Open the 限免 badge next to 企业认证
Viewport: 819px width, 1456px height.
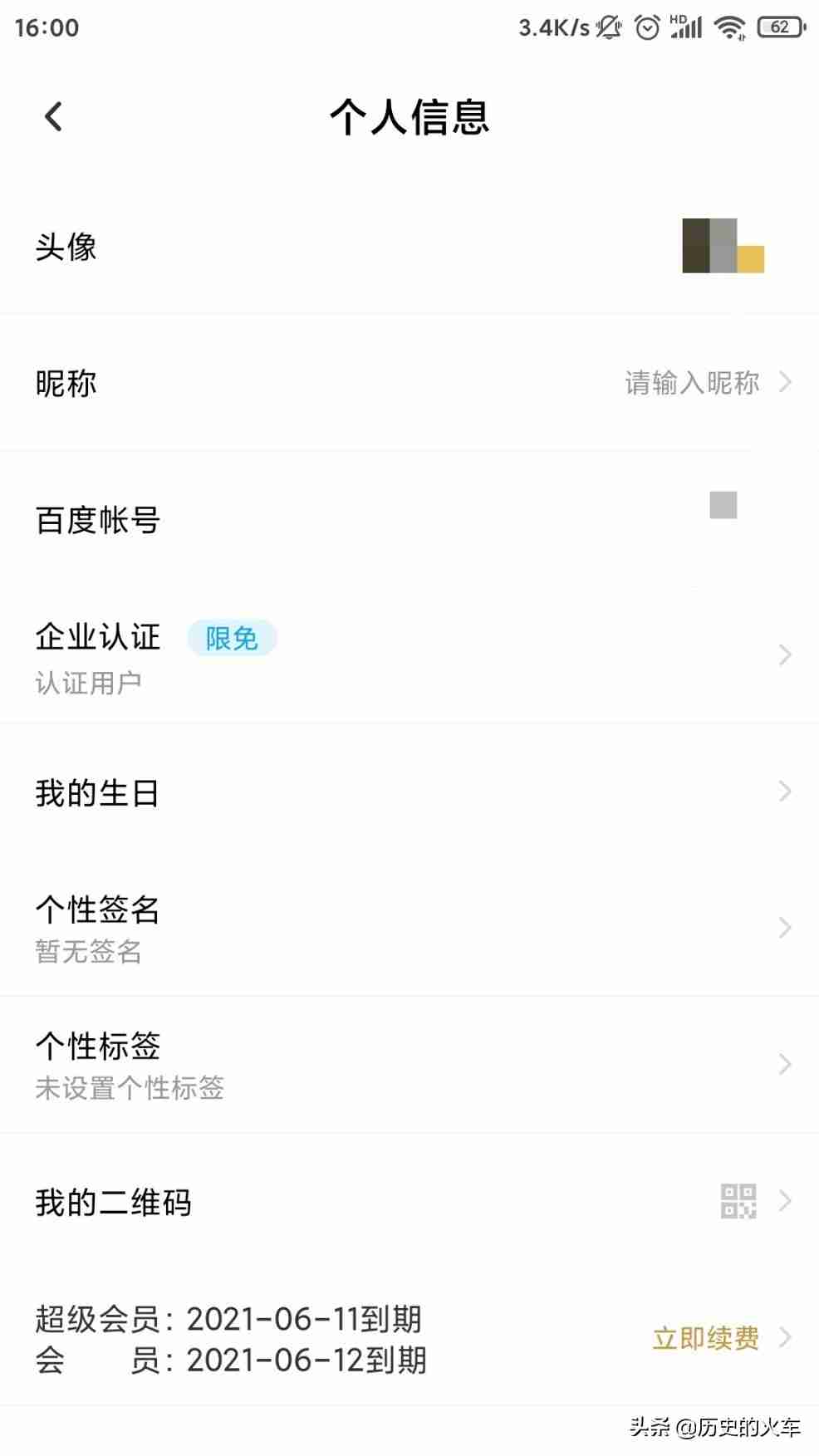233,637
